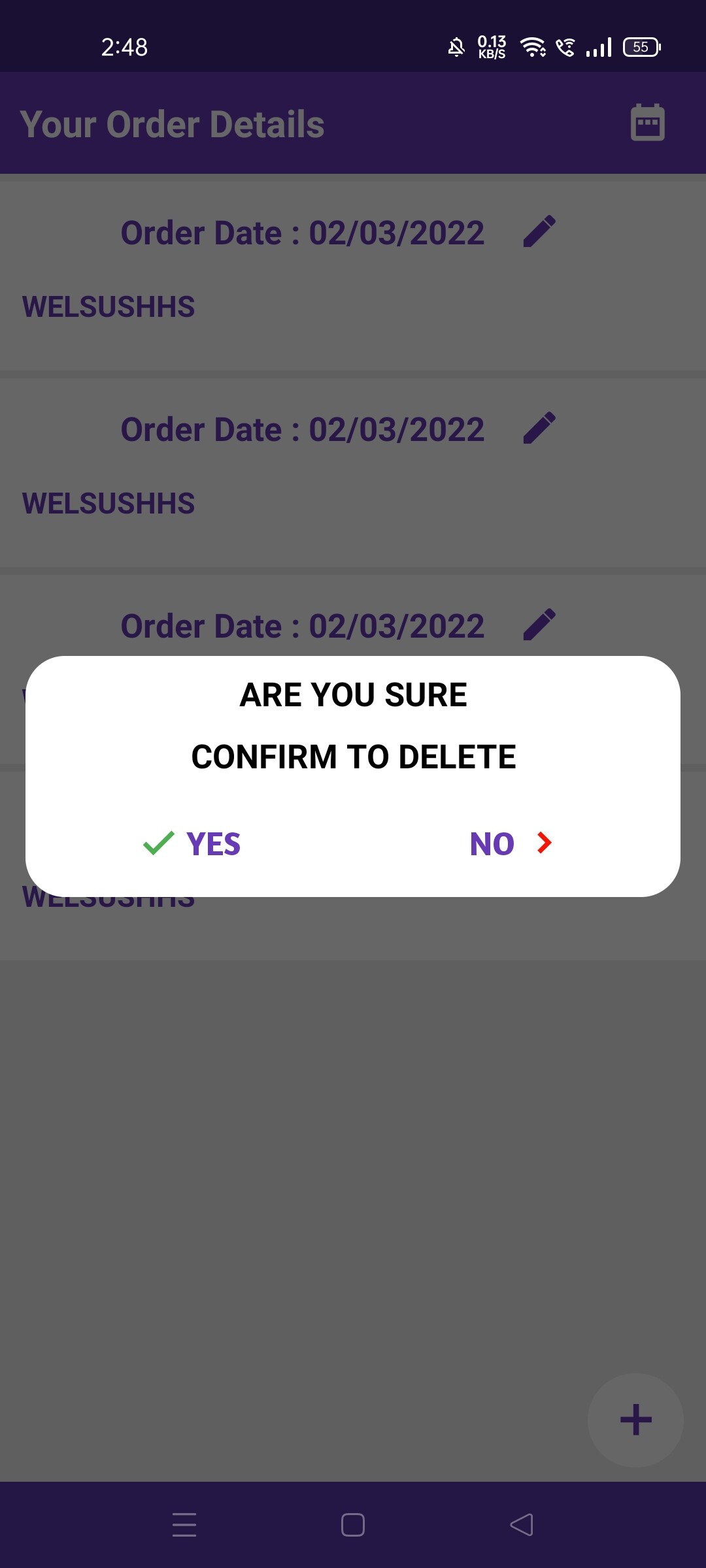The image size is (706, 1568).
Task: Confirm deletion with YES
Action: [x=192, y=843]
